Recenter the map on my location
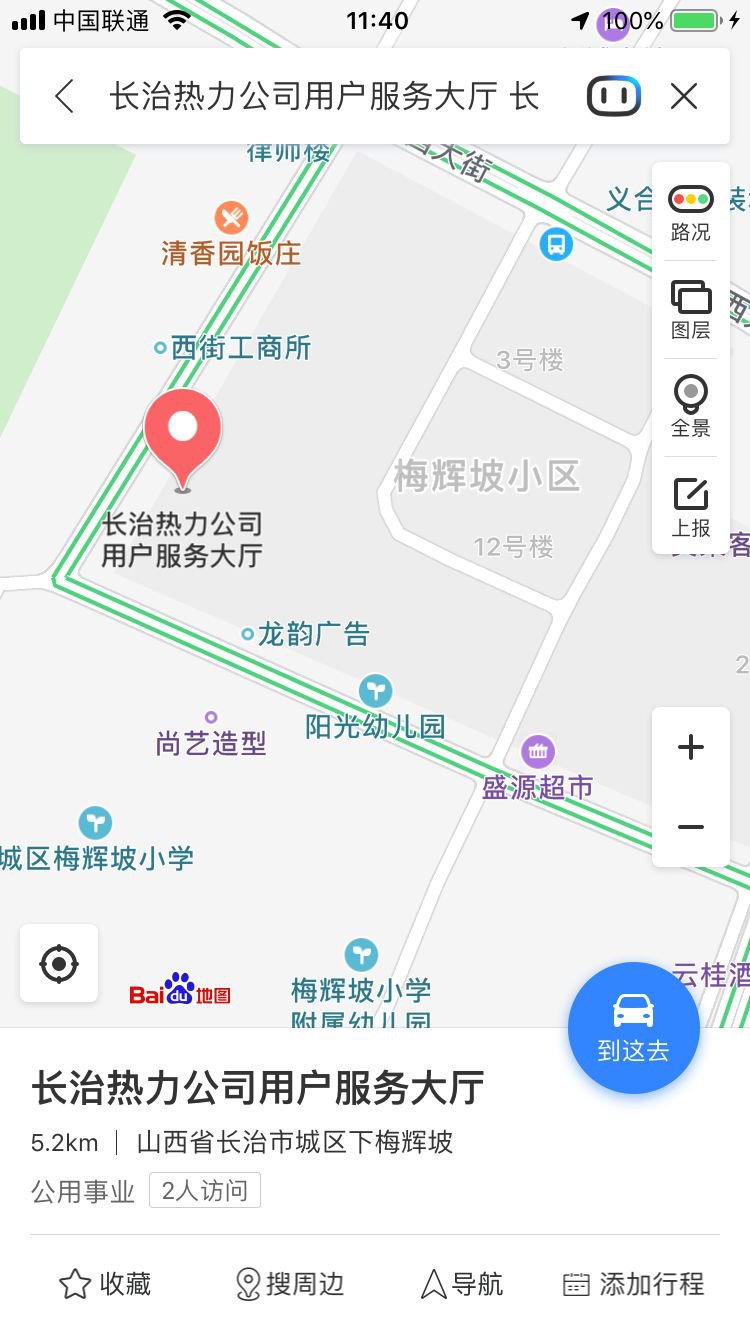This screenshot has height=1334, width=750. (x=59, y=964)
